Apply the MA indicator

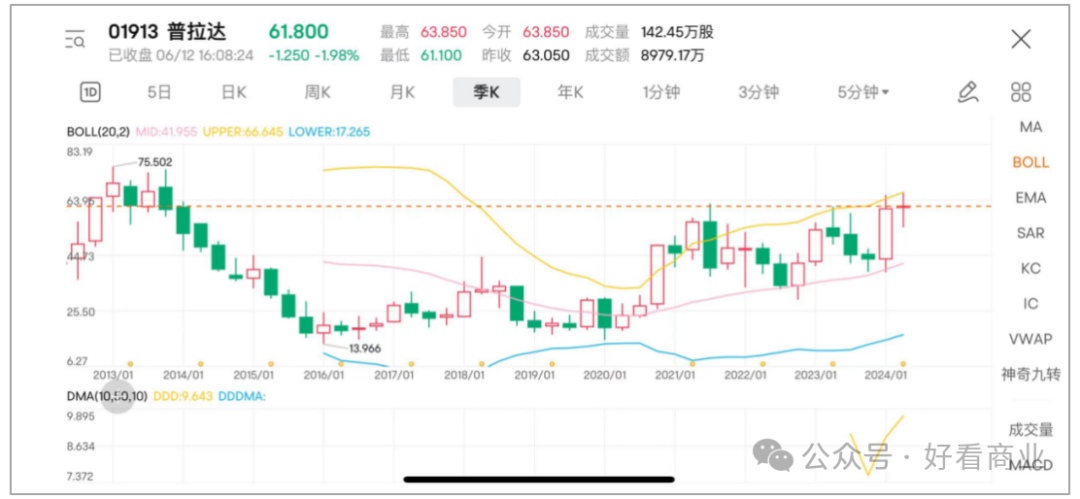pyautogui.click(x=1030, y=127)
